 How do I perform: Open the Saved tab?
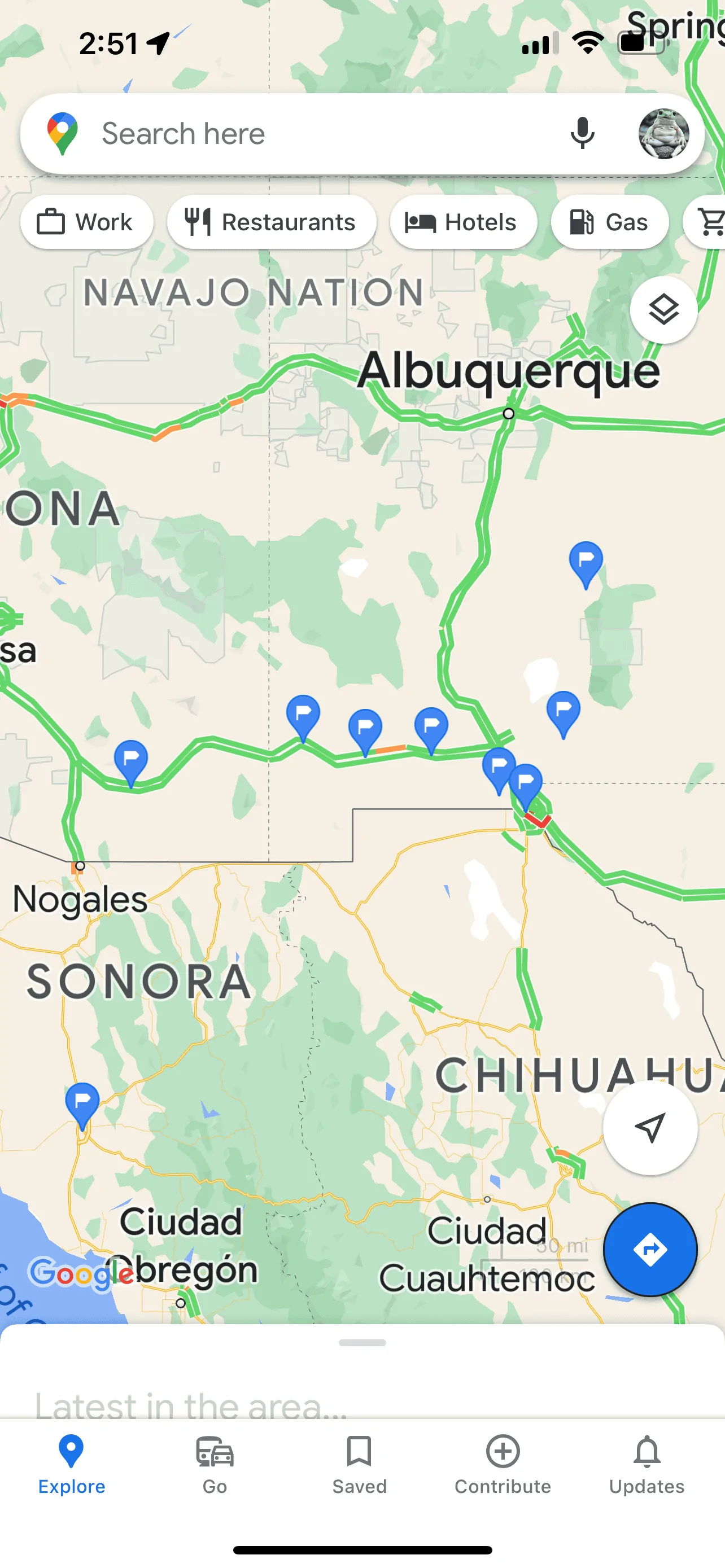[359, 1465]
